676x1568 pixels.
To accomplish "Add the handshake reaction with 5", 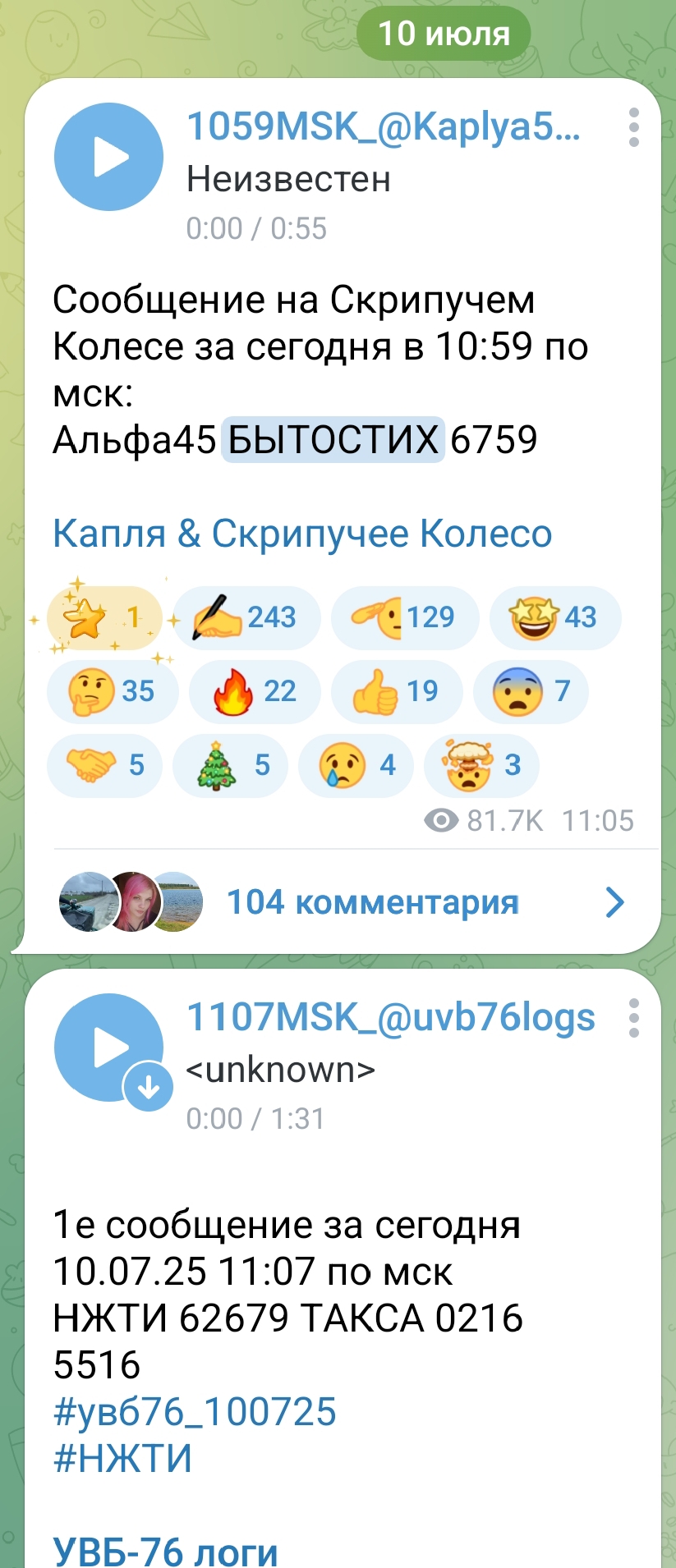I will pos(104,766).
